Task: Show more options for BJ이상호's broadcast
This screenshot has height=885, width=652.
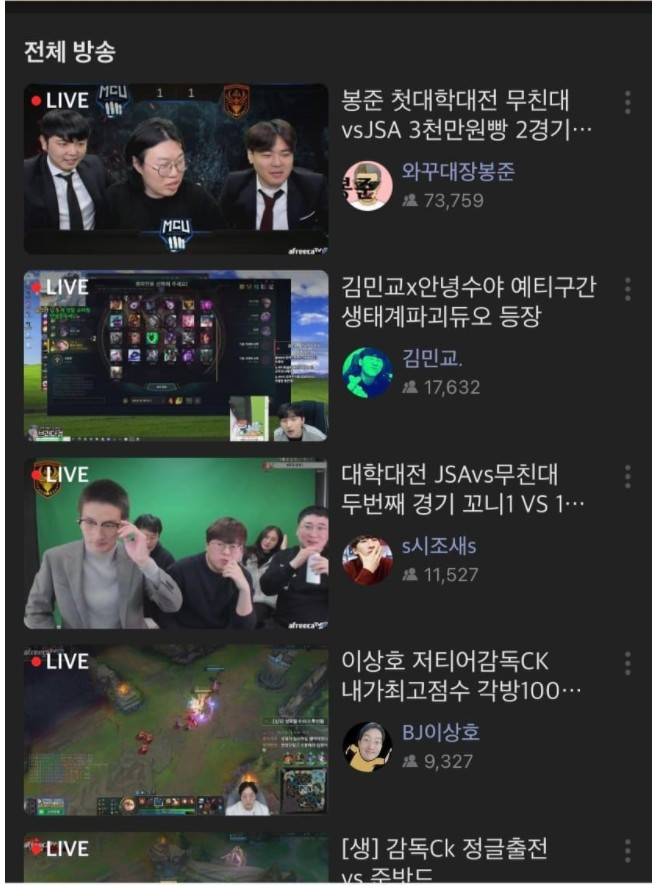Action: click(628, 663)
